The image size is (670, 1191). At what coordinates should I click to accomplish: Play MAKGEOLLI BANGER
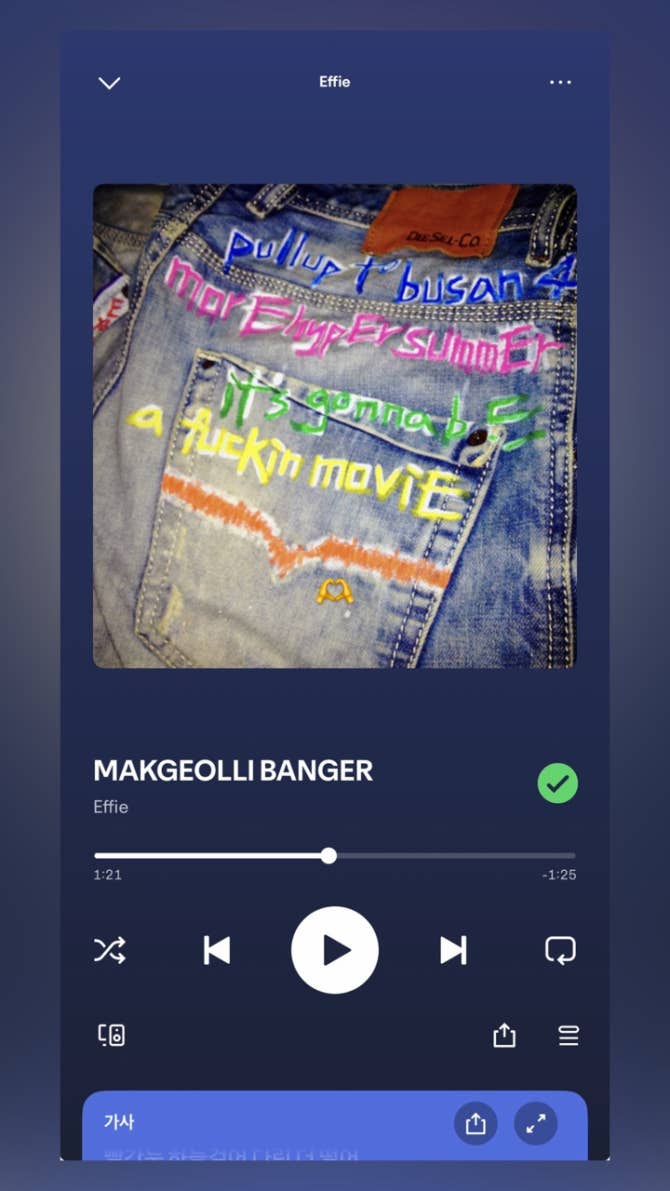(335, 950)
